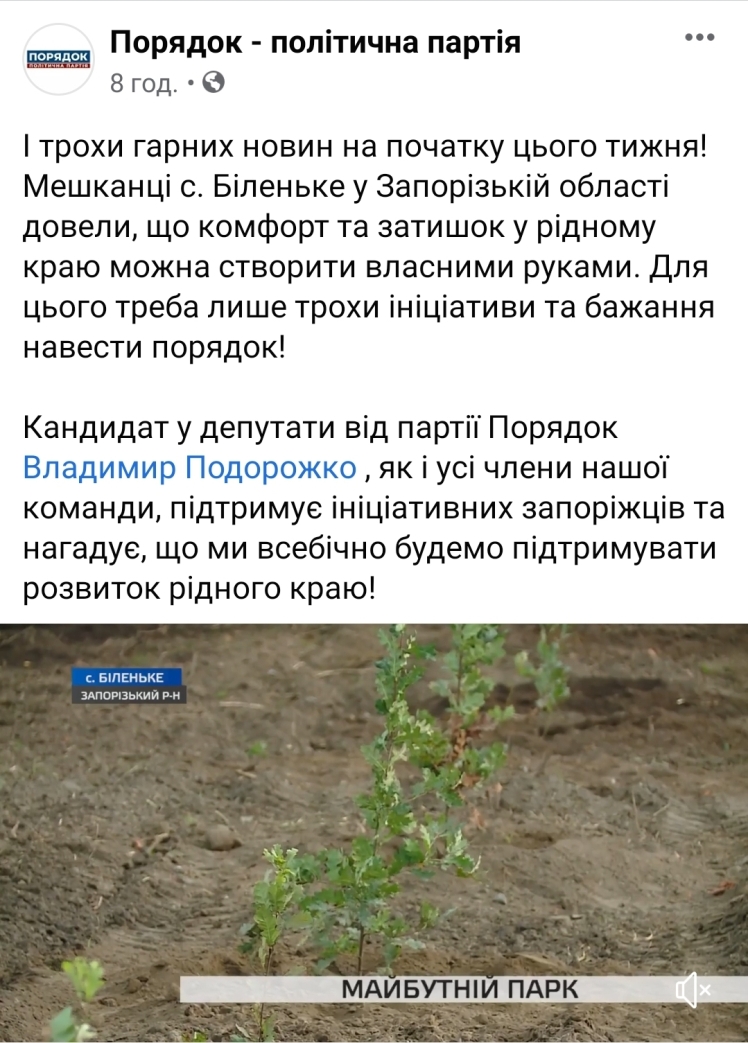
Task: Open the Порядок party profile picture
Action: [x=58, y=59]
